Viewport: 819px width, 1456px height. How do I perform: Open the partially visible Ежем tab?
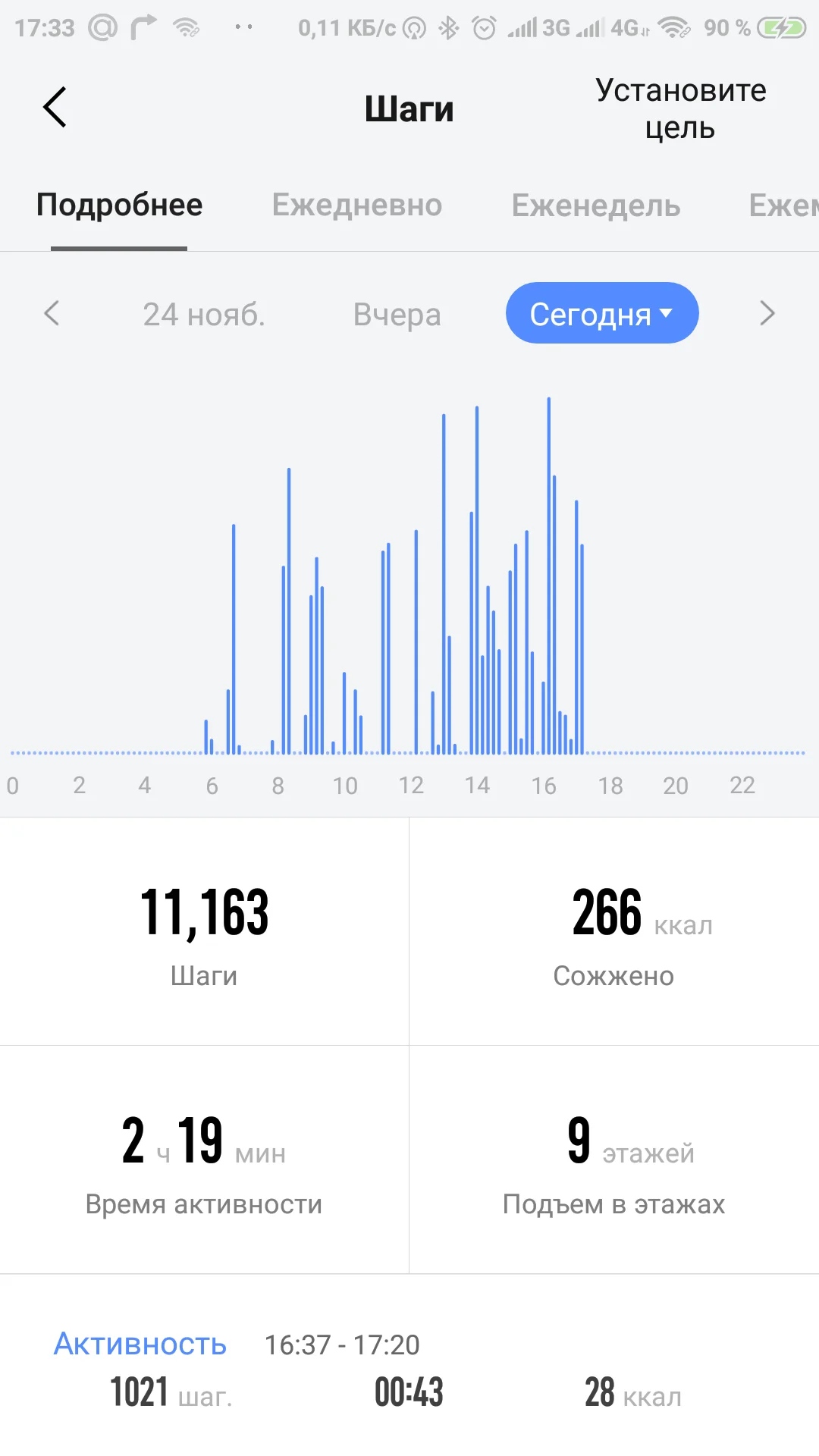tap(789, 205)
